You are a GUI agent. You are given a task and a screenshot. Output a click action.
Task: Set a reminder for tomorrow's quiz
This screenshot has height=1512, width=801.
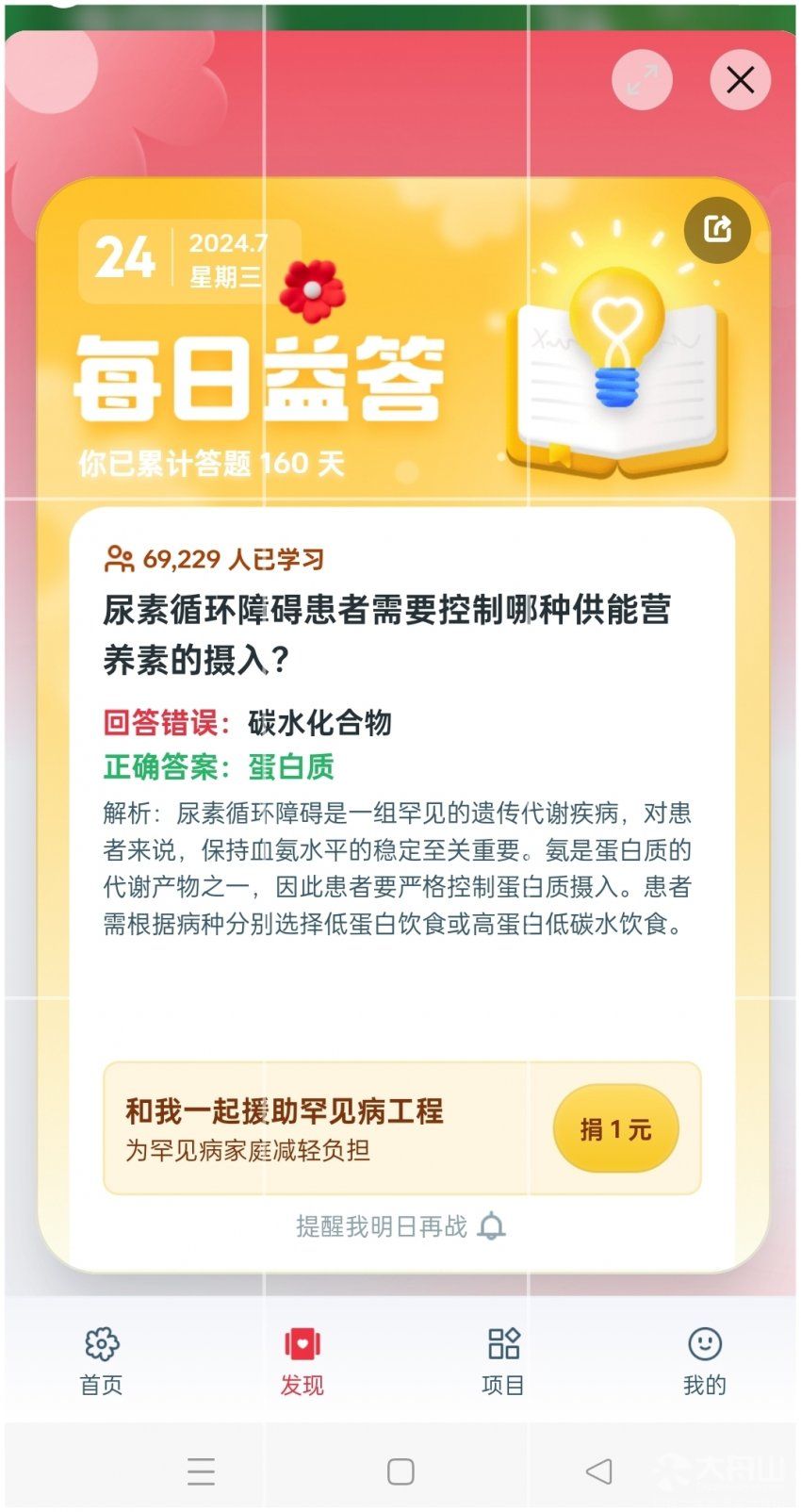[400, 1226]
